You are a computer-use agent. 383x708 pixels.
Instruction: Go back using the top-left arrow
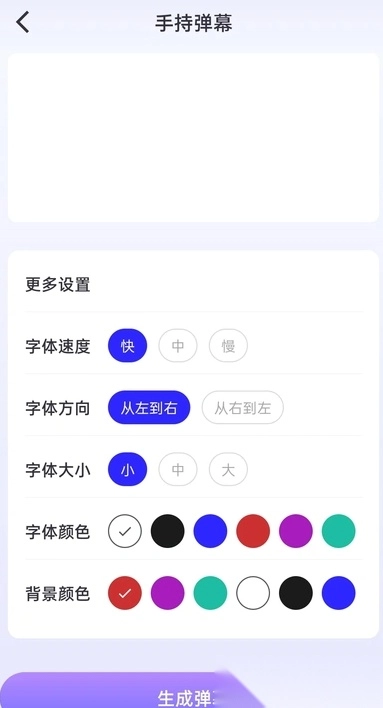(23, 23)
